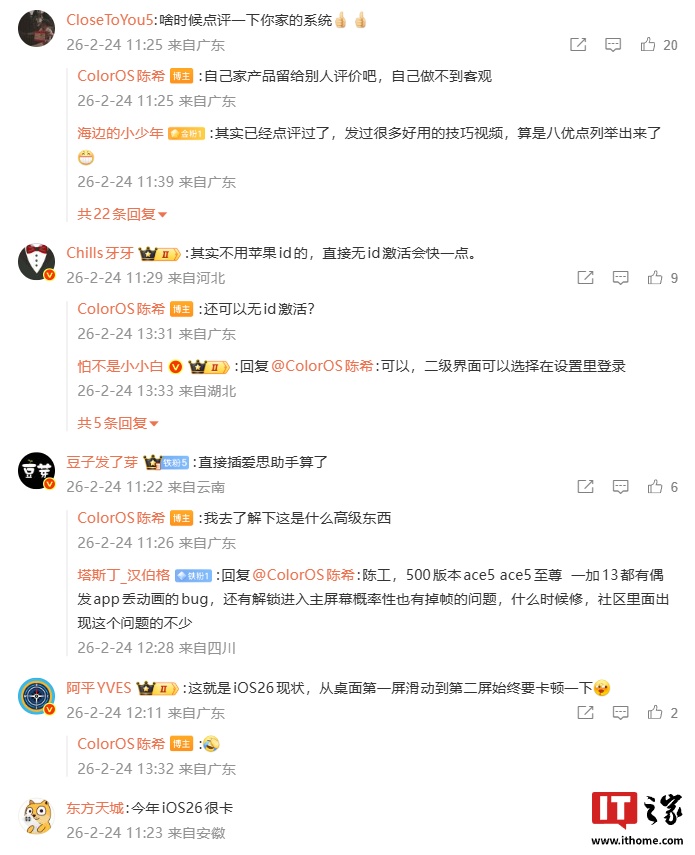Share 豆子发了芽's comment

tap(585, 487)
